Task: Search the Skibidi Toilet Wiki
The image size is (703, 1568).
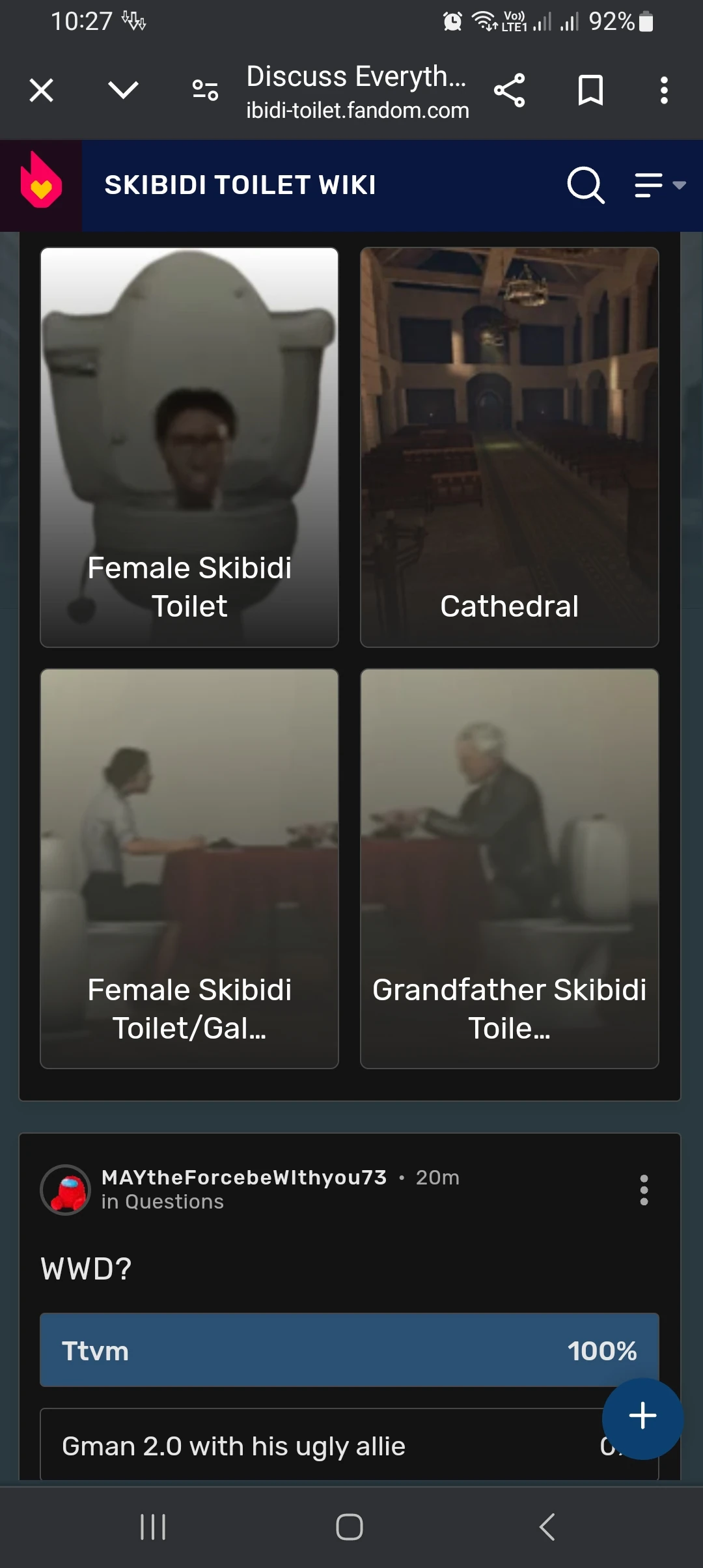Action: (x=585, y=186)
